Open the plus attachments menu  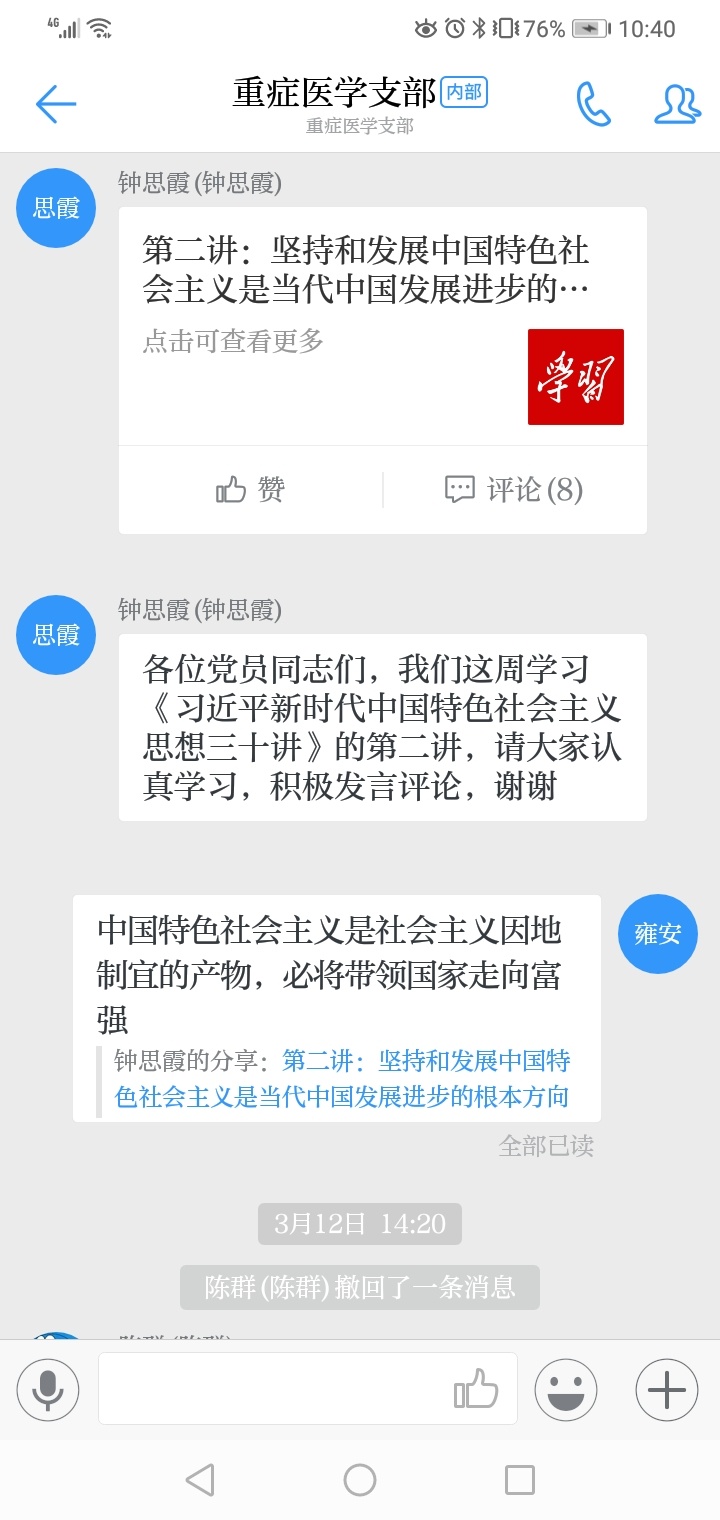667,1389
